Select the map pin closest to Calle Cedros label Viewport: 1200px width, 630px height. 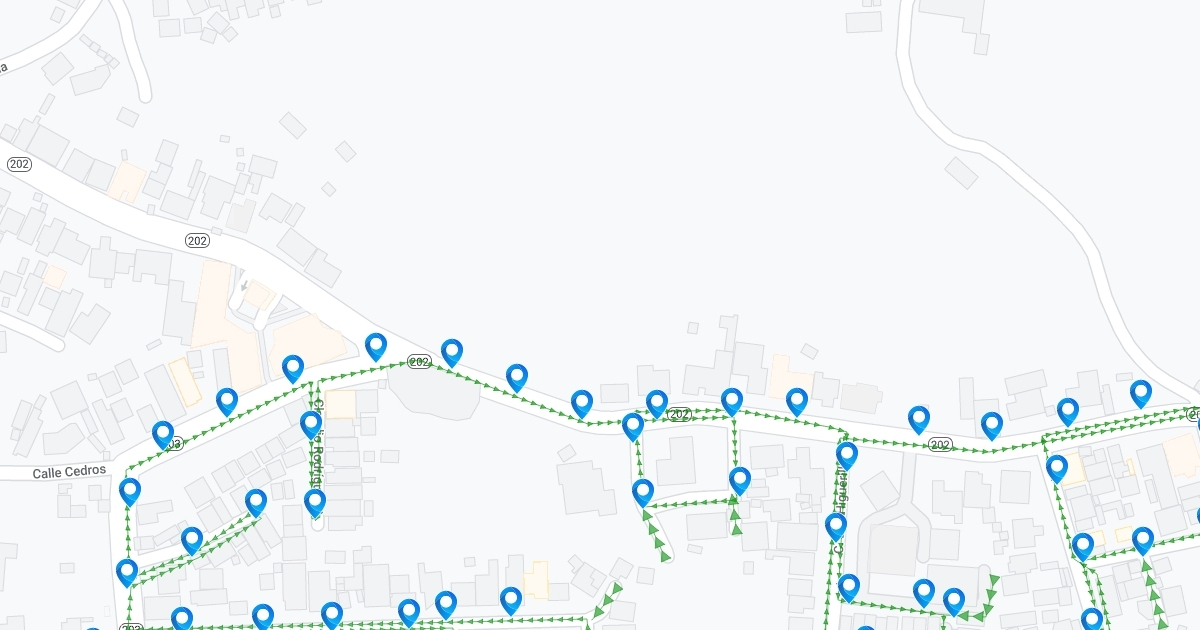click(x=130, y=491)
